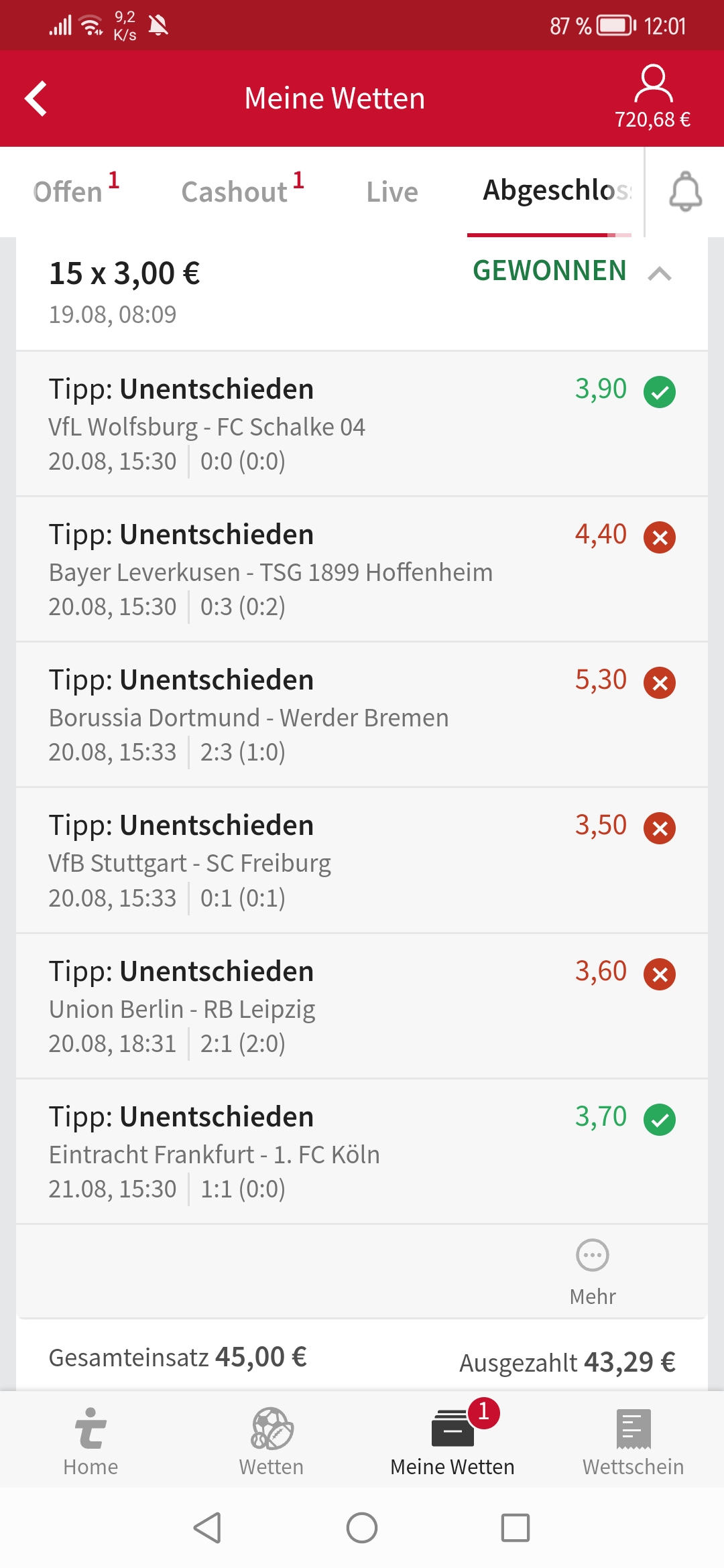The width and height of the screenshot is (724, 1568).
Task: Open the Union Berlin - RB Leipzig bet
Action: click(362, 1006)
